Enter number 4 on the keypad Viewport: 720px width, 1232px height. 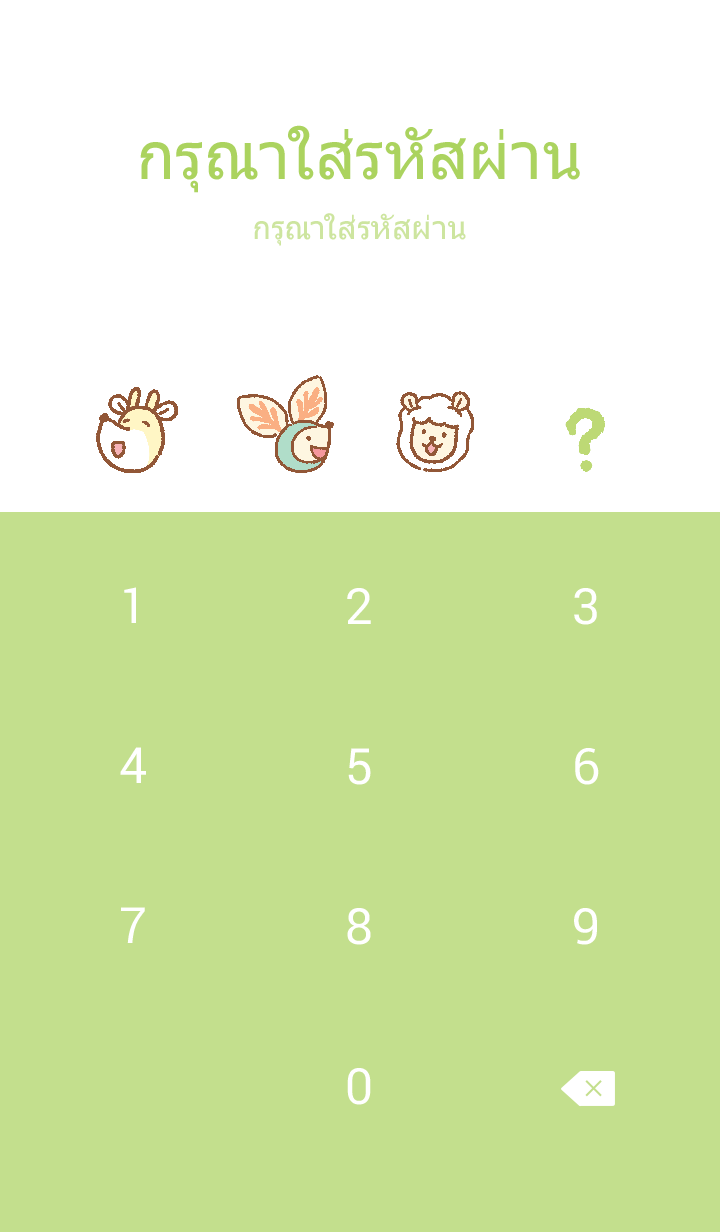click(132, 767)
